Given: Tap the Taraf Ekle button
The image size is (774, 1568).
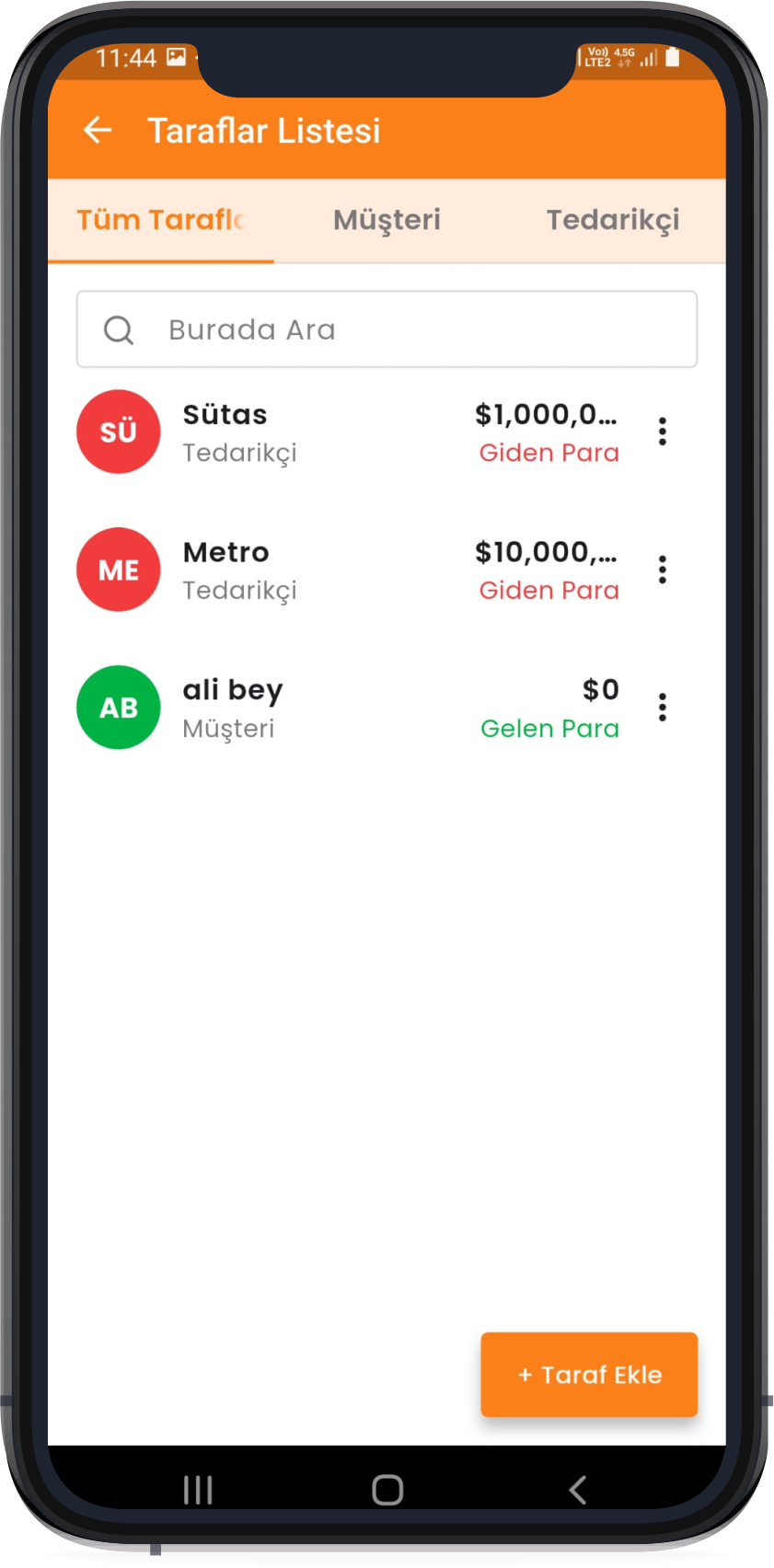Looking at the screenshot, I should point(589,1374).
